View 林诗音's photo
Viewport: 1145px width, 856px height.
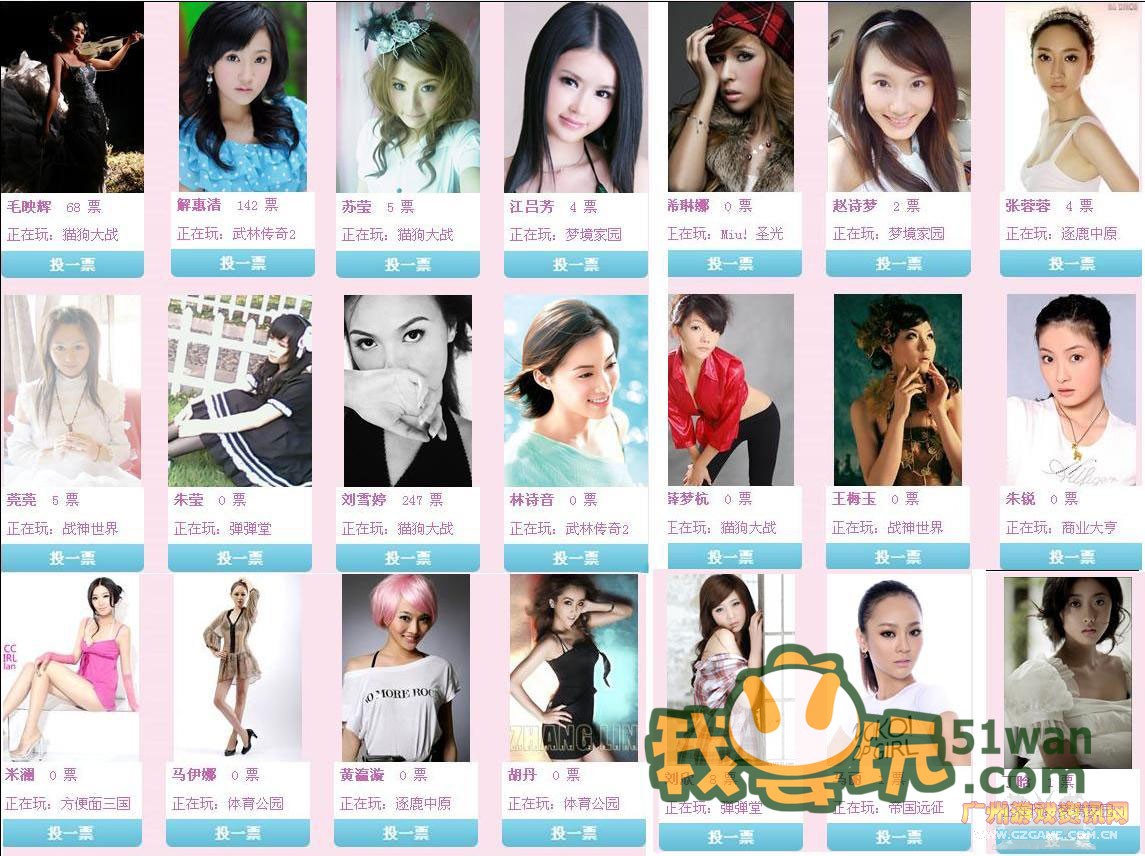click(575, 390)
